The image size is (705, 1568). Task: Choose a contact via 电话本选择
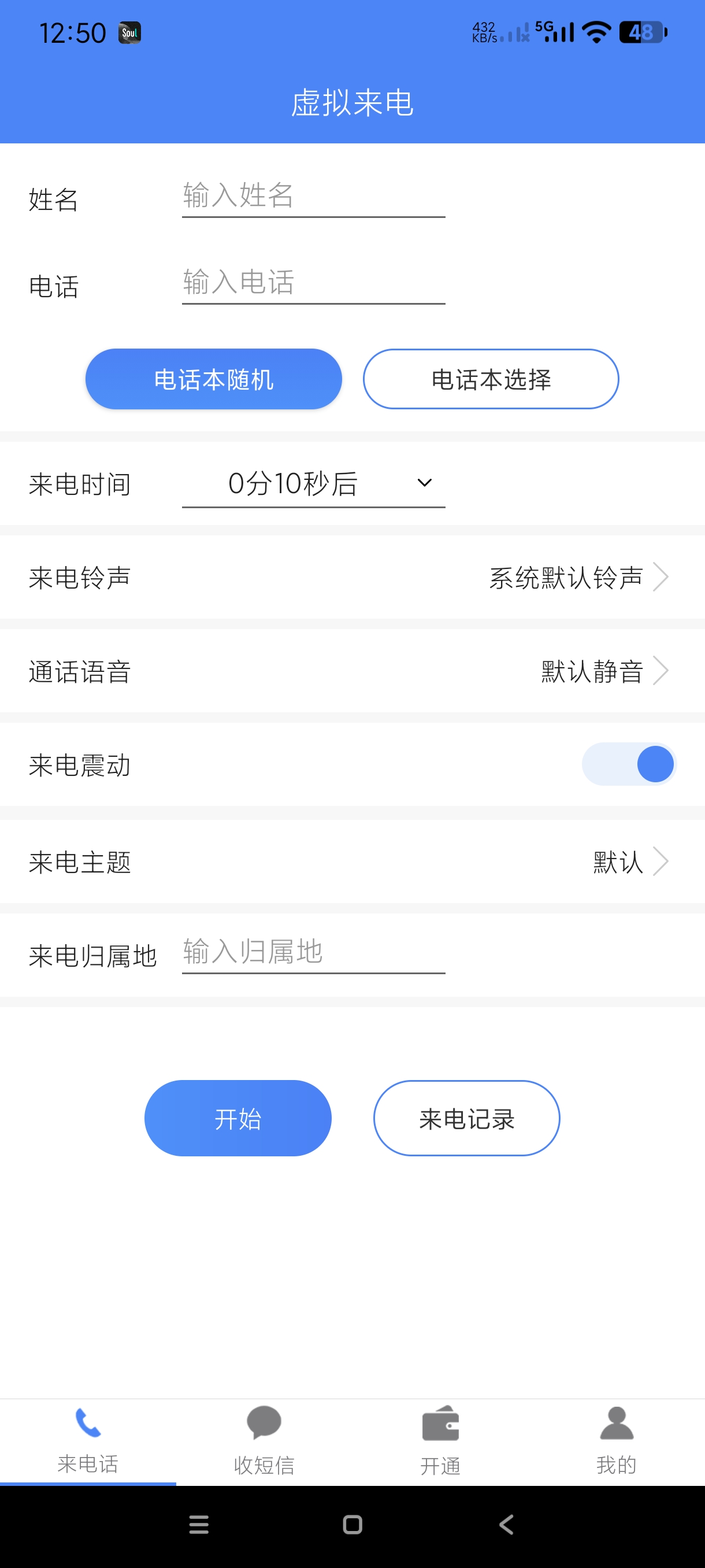490,379
